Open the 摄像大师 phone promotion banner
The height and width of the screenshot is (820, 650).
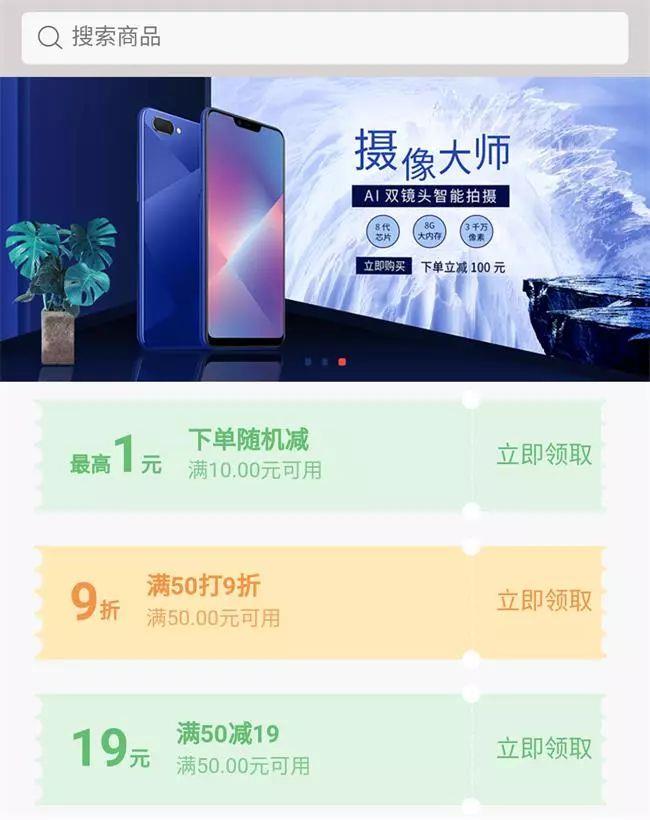[x=325, y=228]
